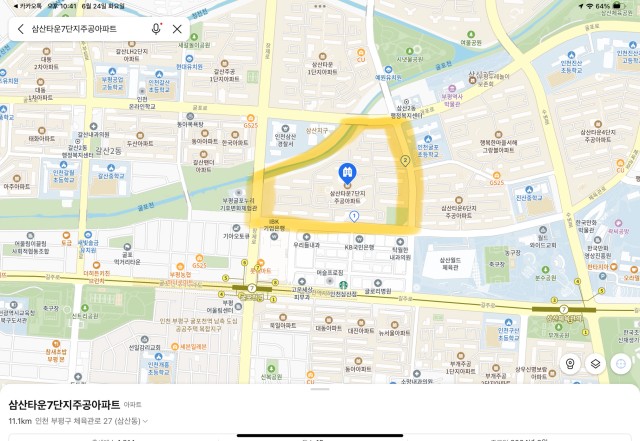Open the map layers button
Screen dimensions: 640x441
[595, 363]
